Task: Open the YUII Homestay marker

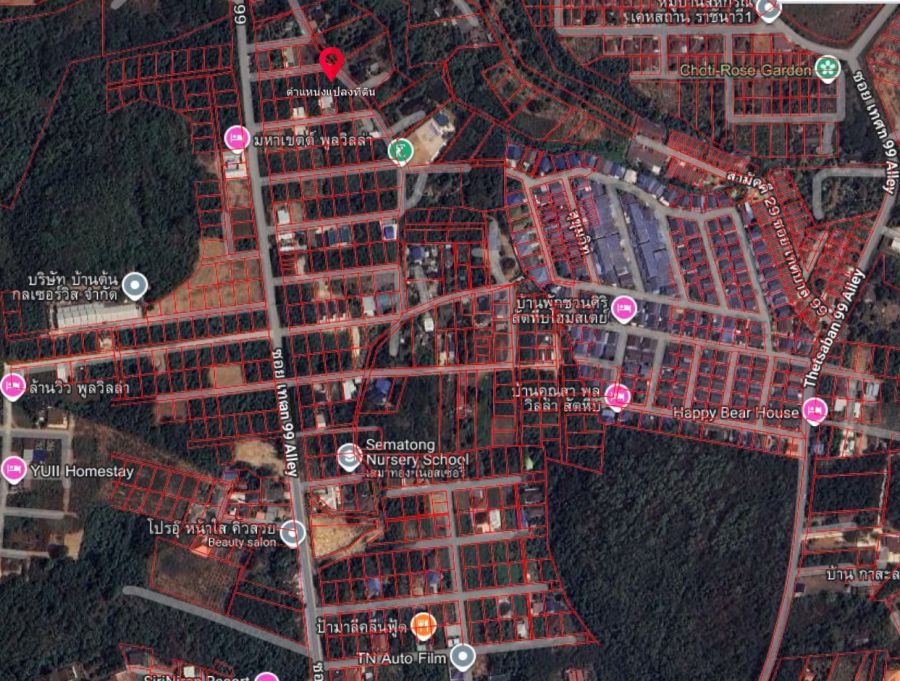Action: [12, 467]
